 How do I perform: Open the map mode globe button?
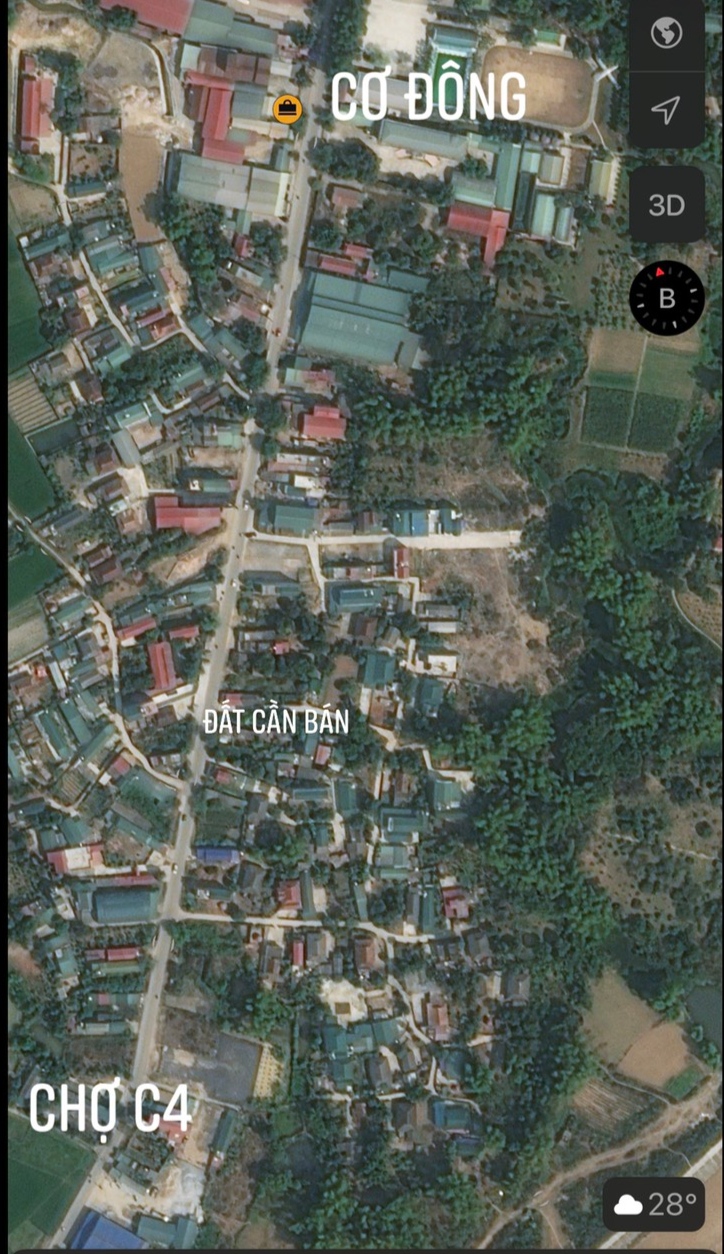[x=666, y=34]
